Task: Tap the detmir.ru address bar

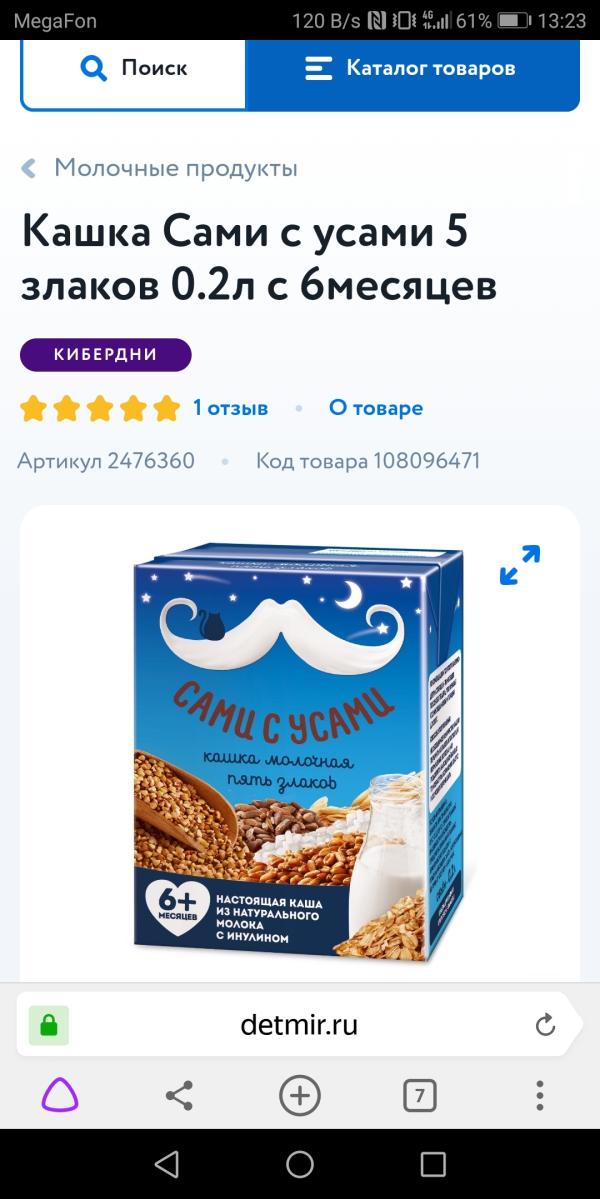Action: click(299, 1025)
